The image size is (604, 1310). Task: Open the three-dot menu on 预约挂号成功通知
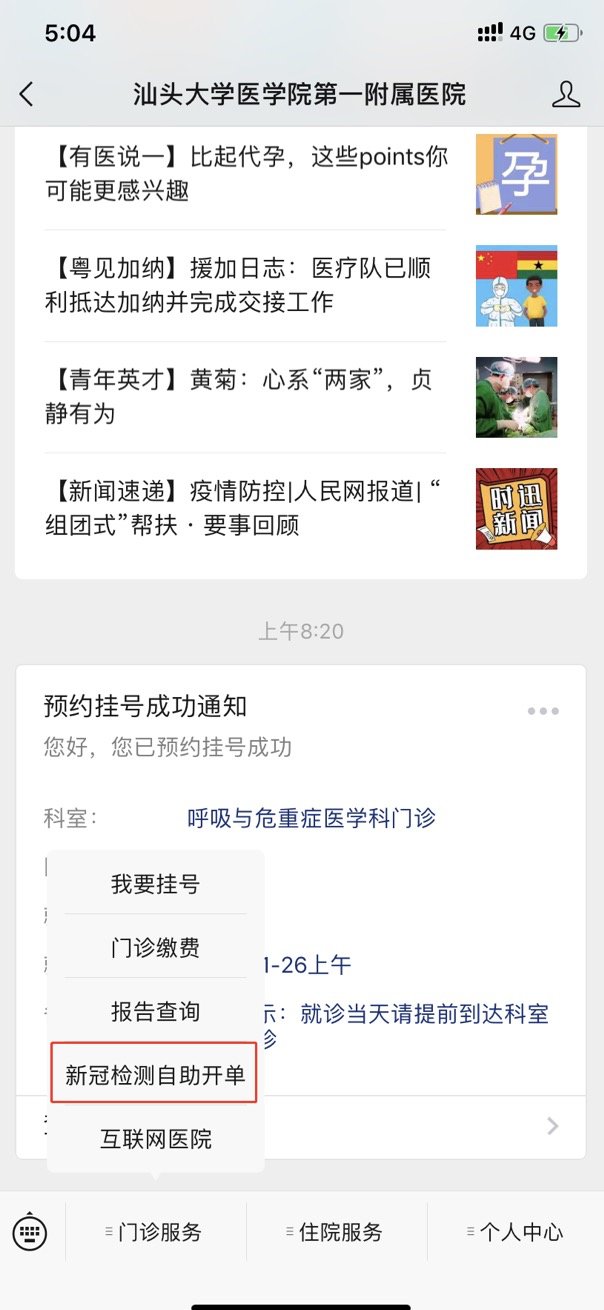[543, 711]
